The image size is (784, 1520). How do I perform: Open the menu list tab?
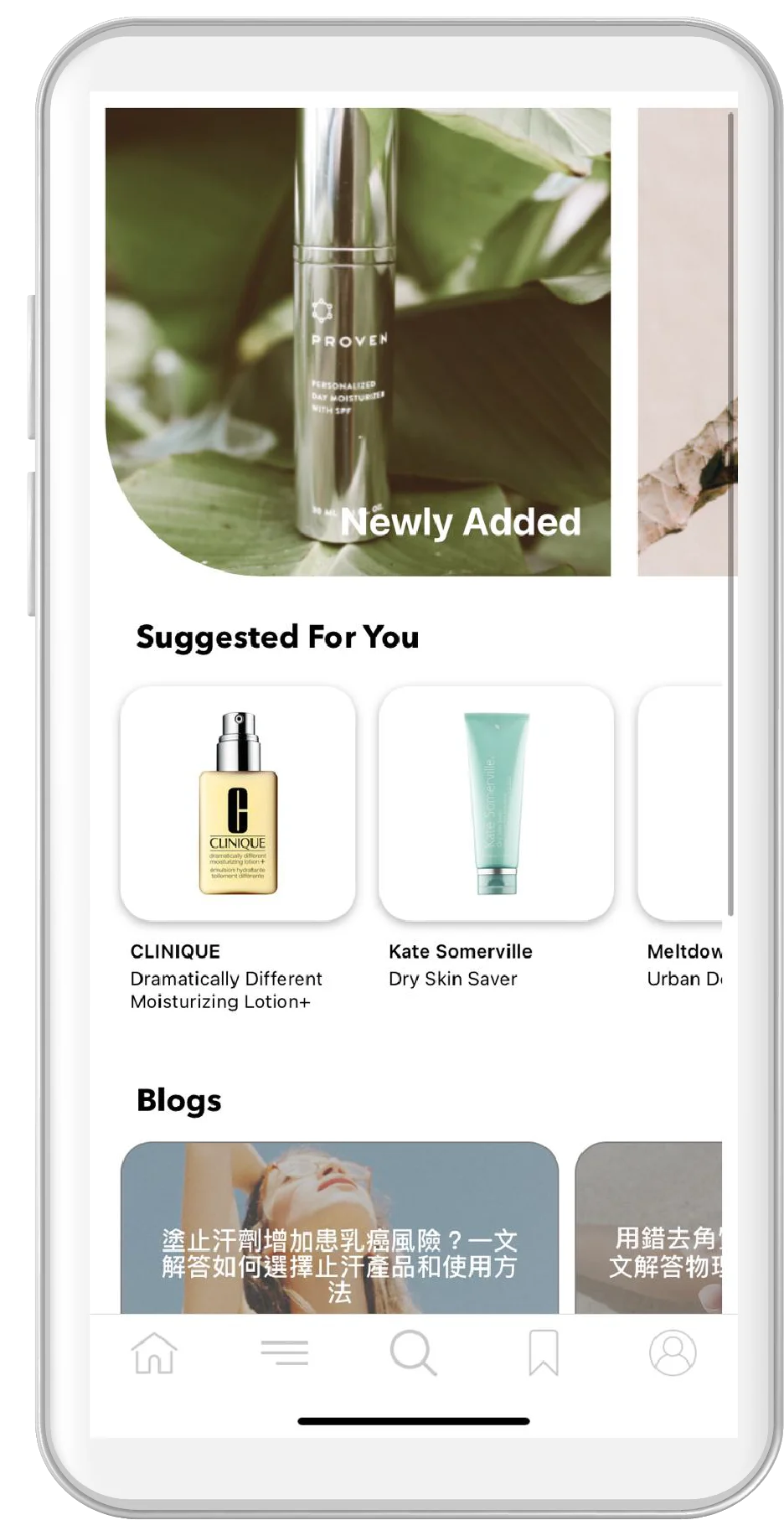(284, 1352)
